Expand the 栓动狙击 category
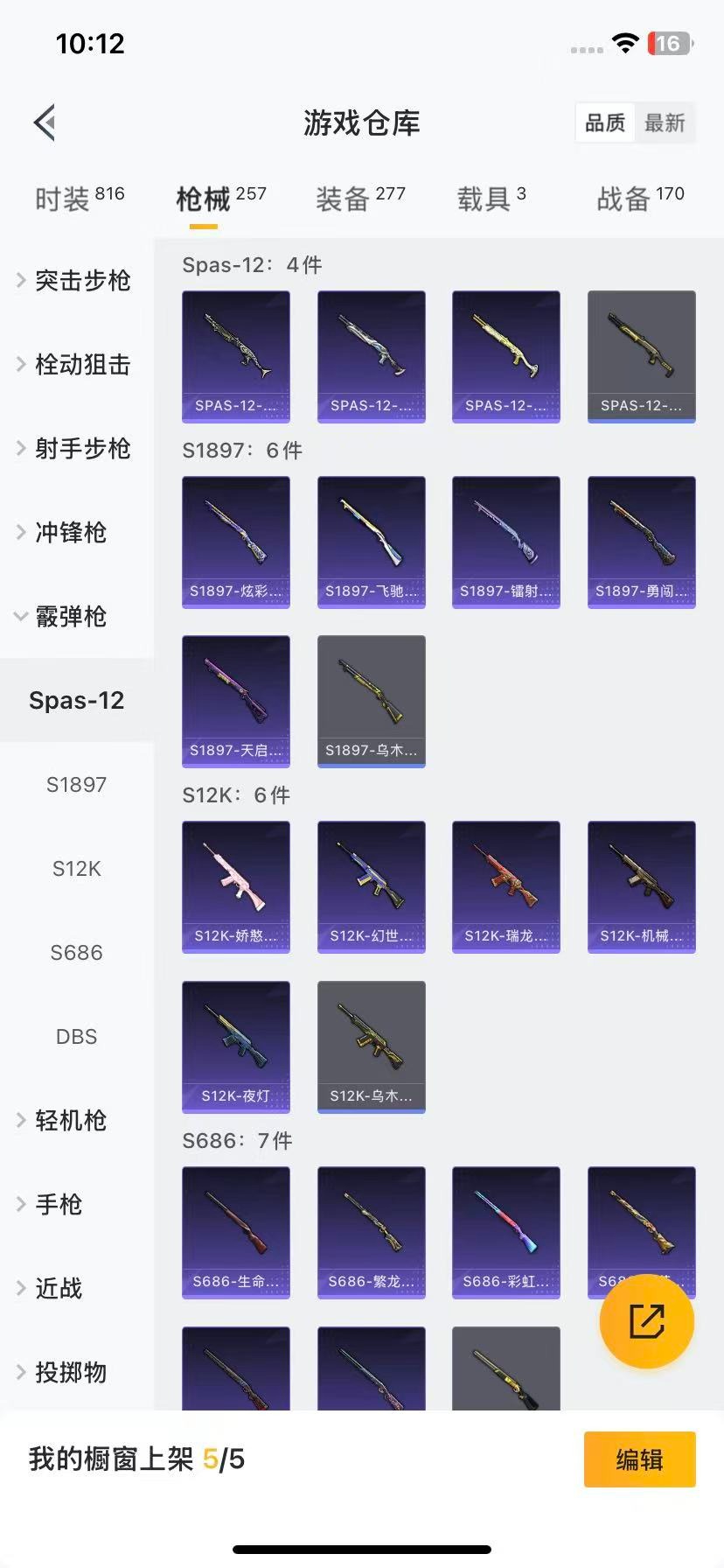The image size is (724, 1568). (81, 365)
